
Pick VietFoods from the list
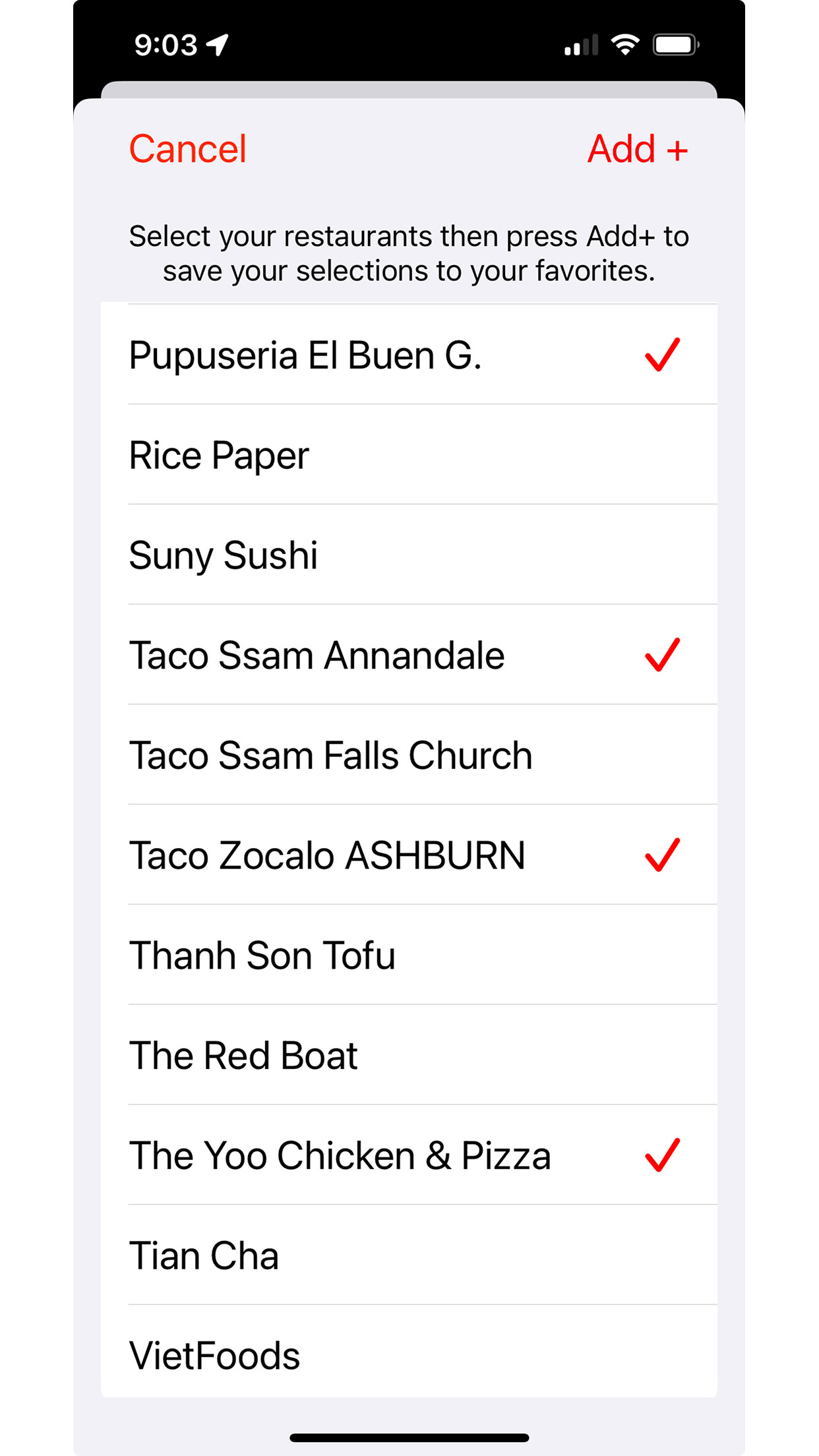[409, 1352]
